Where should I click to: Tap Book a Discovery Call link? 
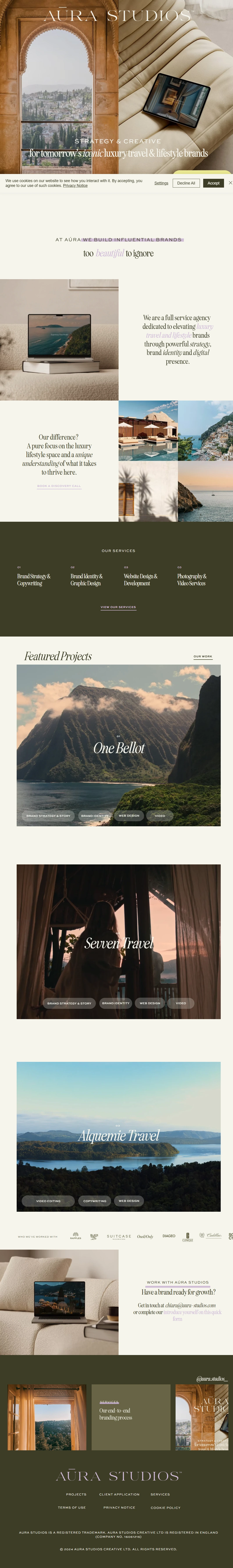pyautogui.click(x=59, y=486)
